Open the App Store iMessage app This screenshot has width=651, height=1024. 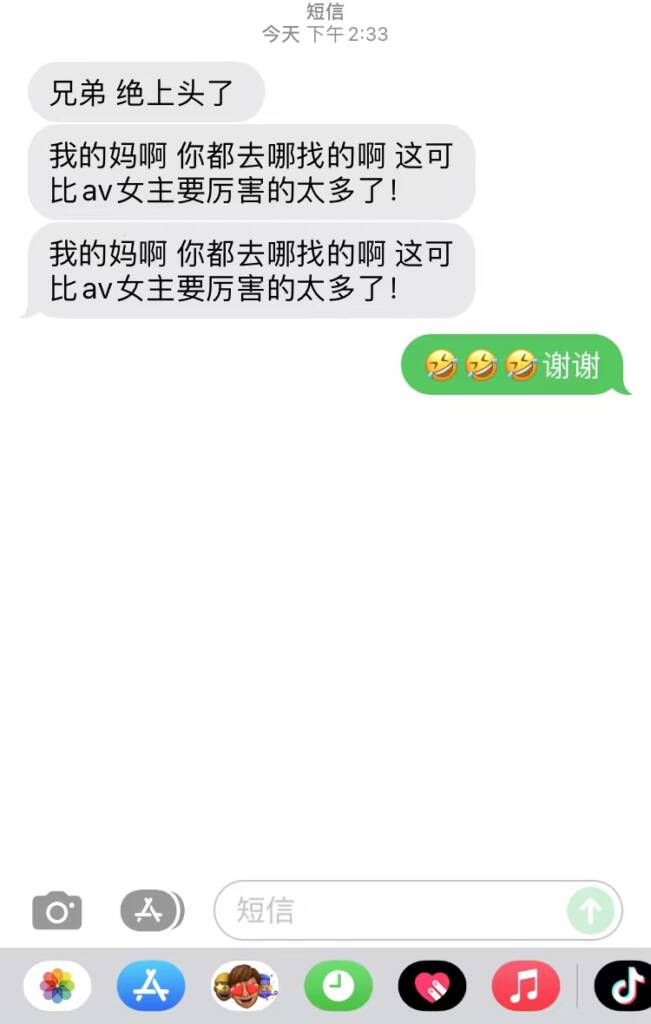coord(151,987)
